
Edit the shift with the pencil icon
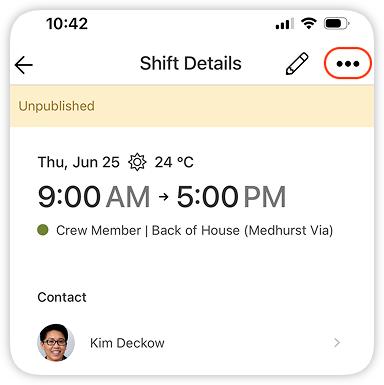click(x=297, y=63)
